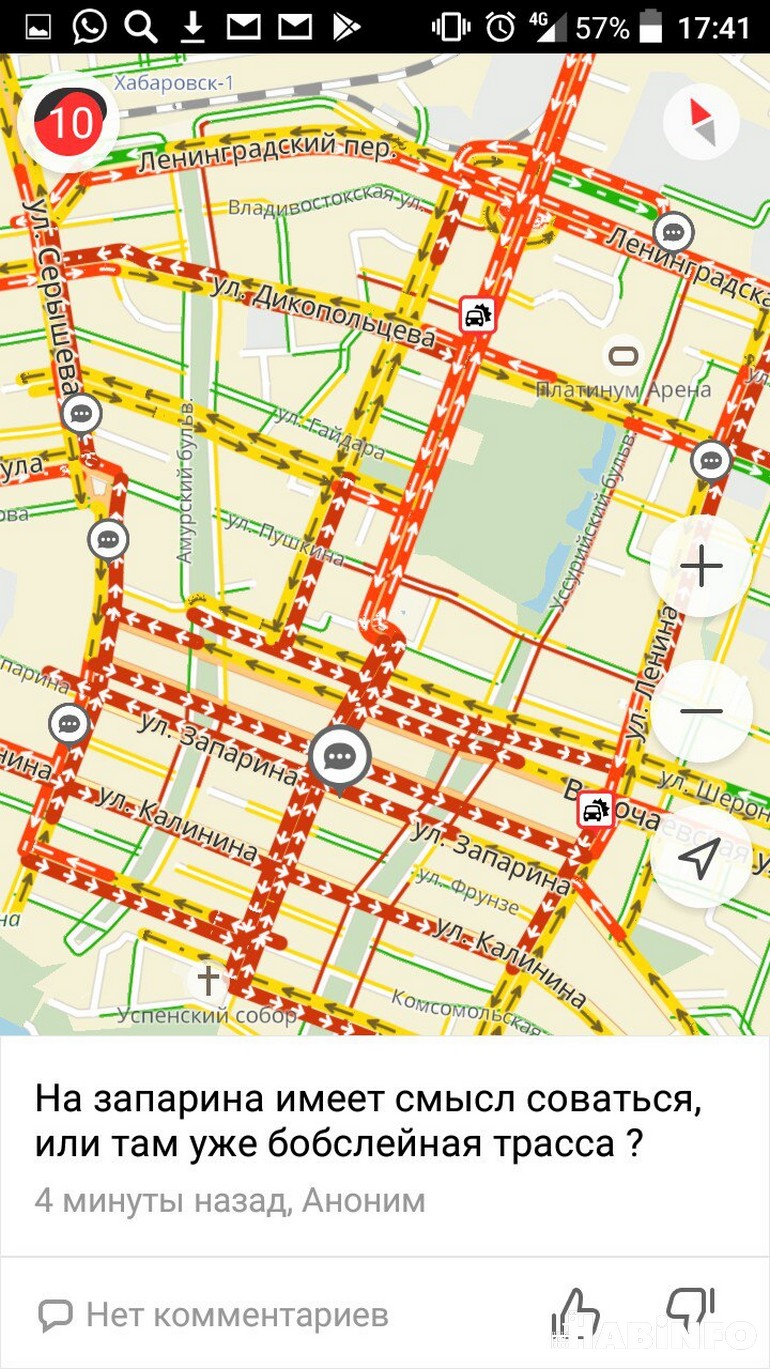This screenshot has width=770, height=1369.
Task: Open the chat bubble near Ленинградская street
Action: (x=674, y=233)
